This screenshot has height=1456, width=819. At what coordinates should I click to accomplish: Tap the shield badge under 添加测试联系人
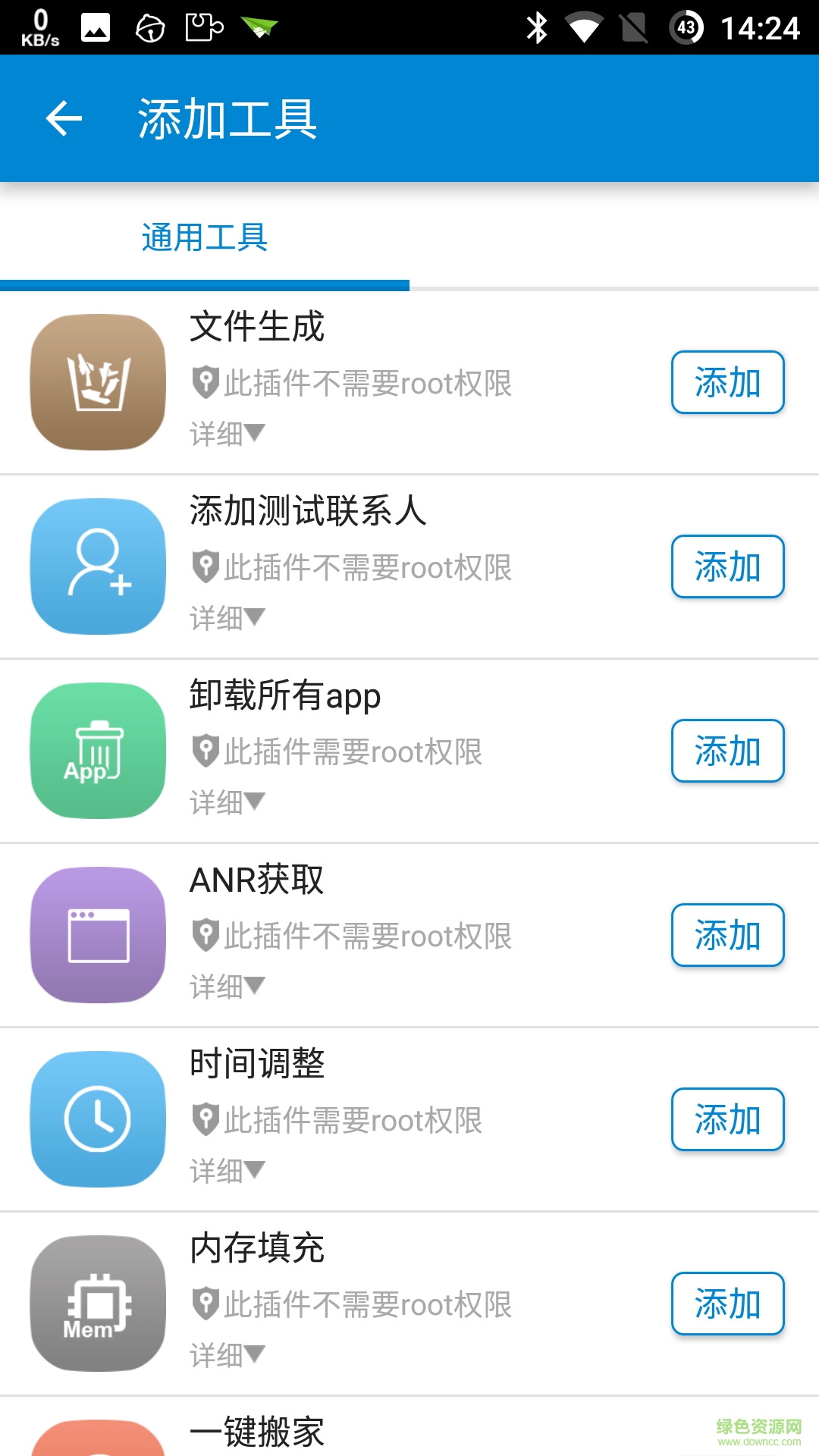(x=203, y=567)
